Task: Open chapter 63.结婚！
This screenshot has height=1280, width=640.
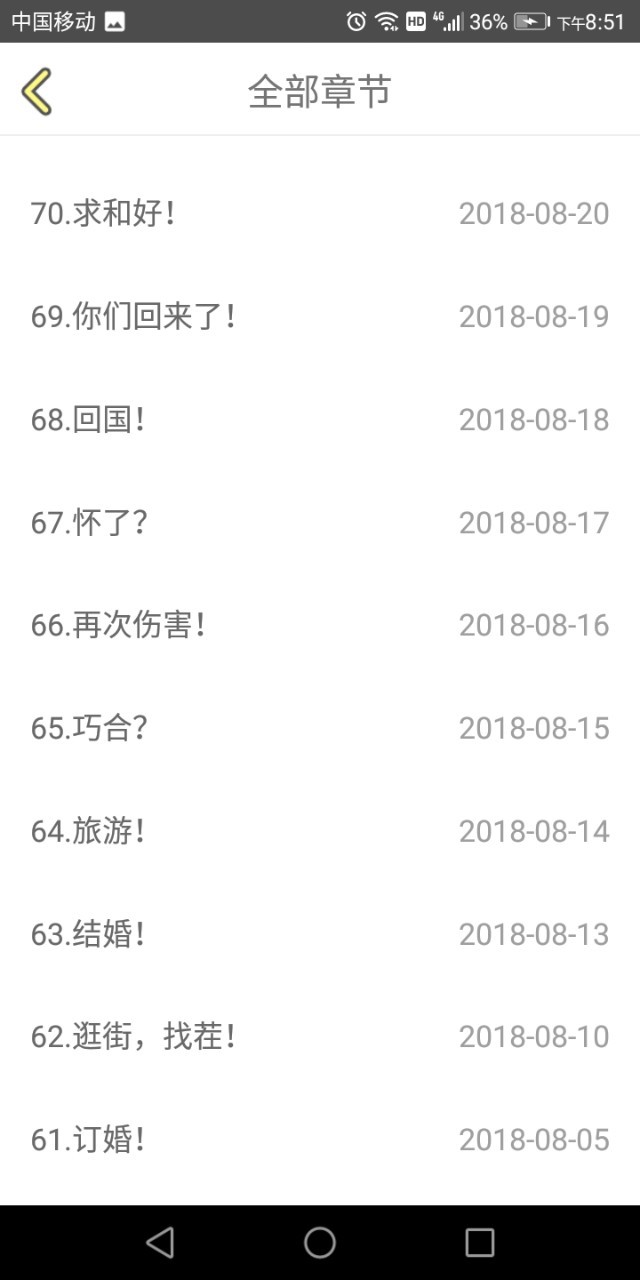Action: click(x=320, y=934)
